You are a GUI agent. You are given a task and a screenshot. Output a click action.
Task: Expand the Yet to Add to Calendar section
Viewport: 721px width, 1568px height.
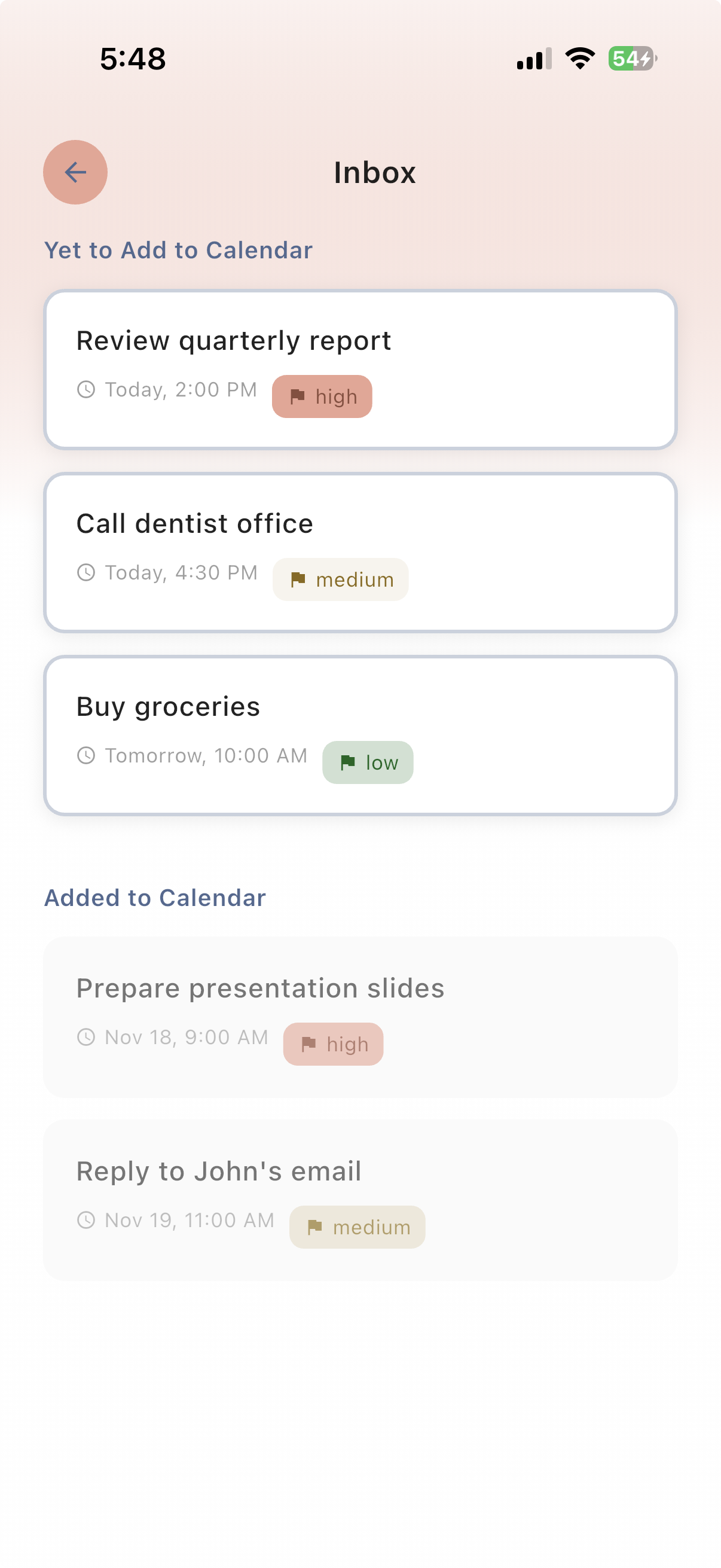pyautogui.click(x=178, y=249)
